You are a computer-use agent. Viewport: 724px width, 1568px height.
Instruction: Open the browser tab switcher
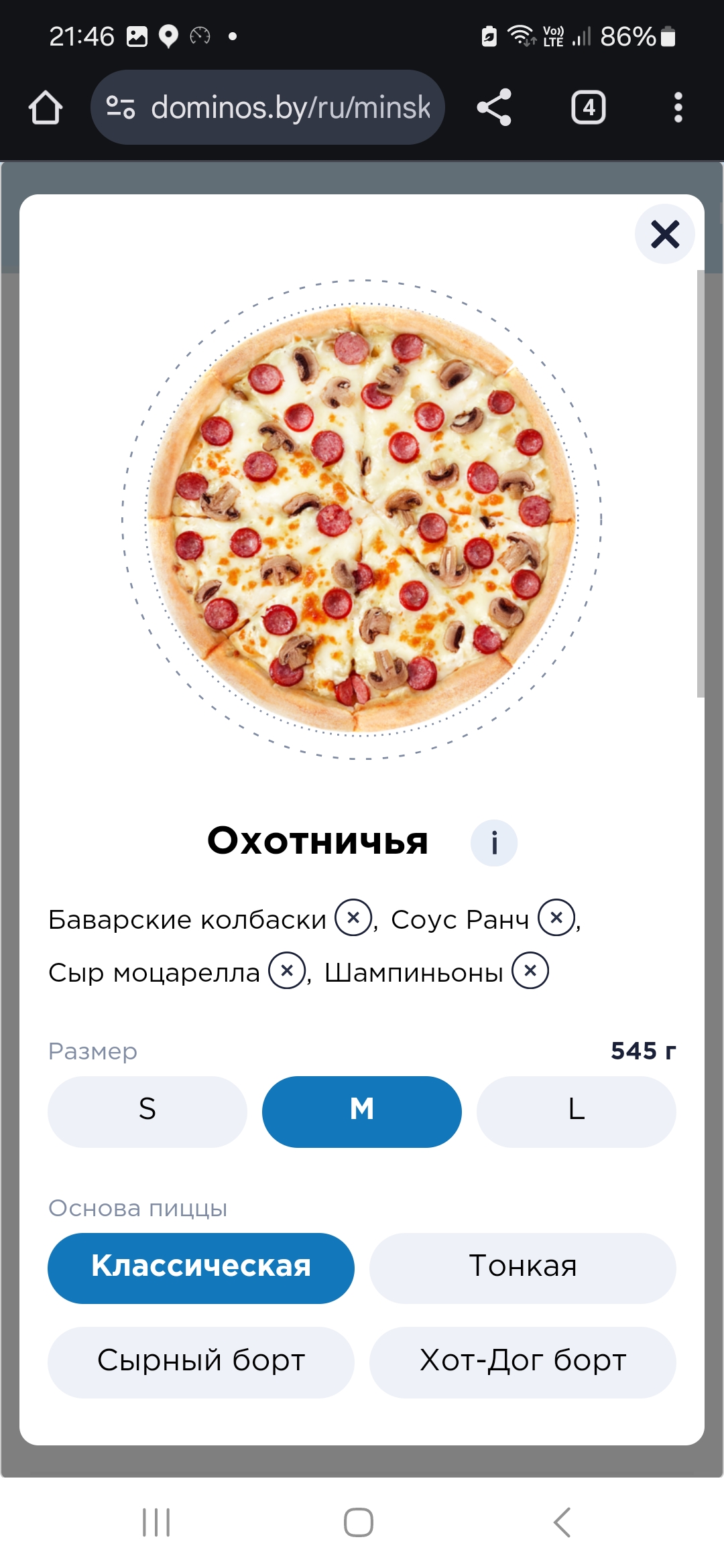(x=588, y=107)
